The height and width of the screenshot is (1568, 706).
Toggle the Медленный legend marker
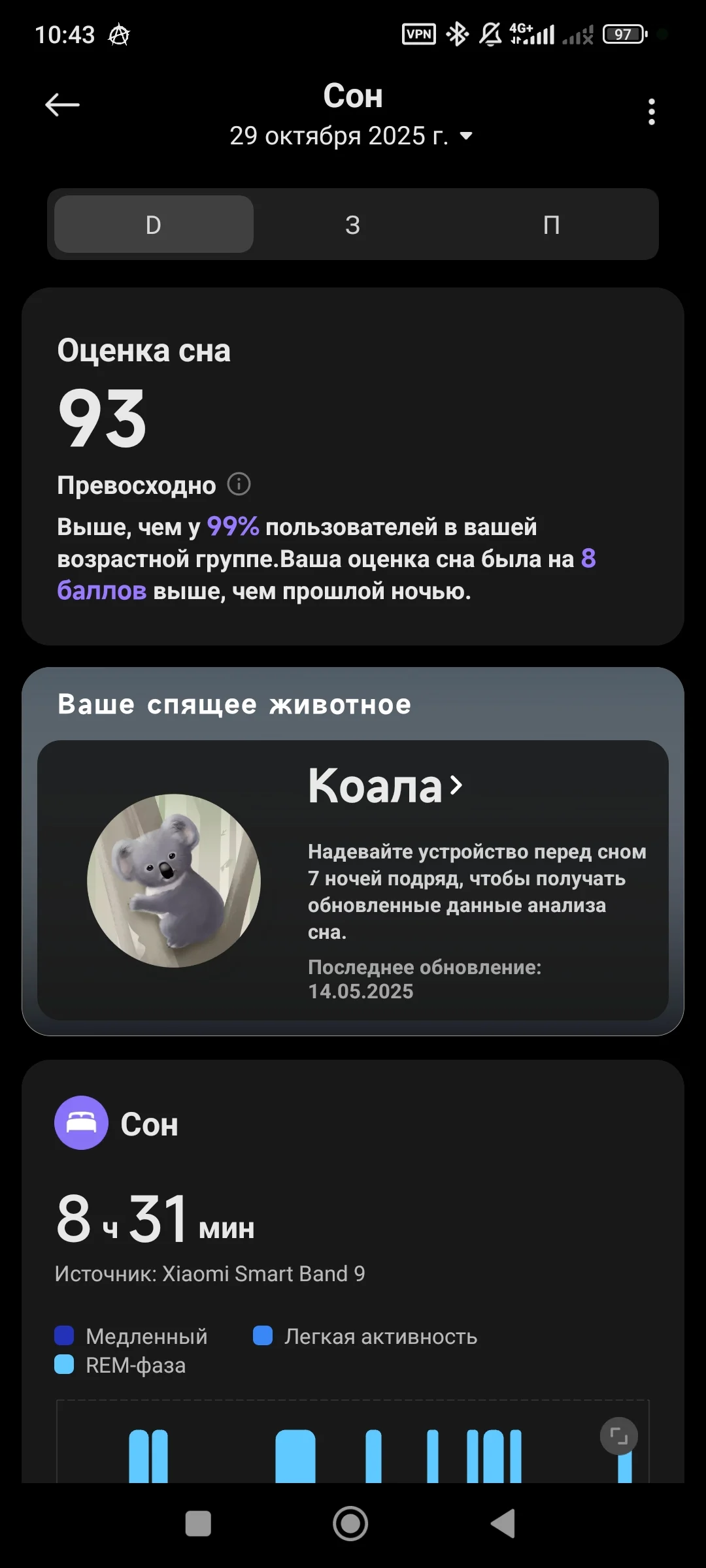(x=63, y=1335)
